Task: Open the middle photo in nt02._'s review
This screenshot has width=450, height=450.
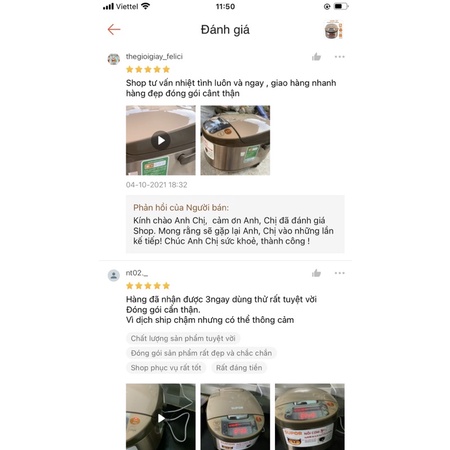Action: (x=235, y=417)
